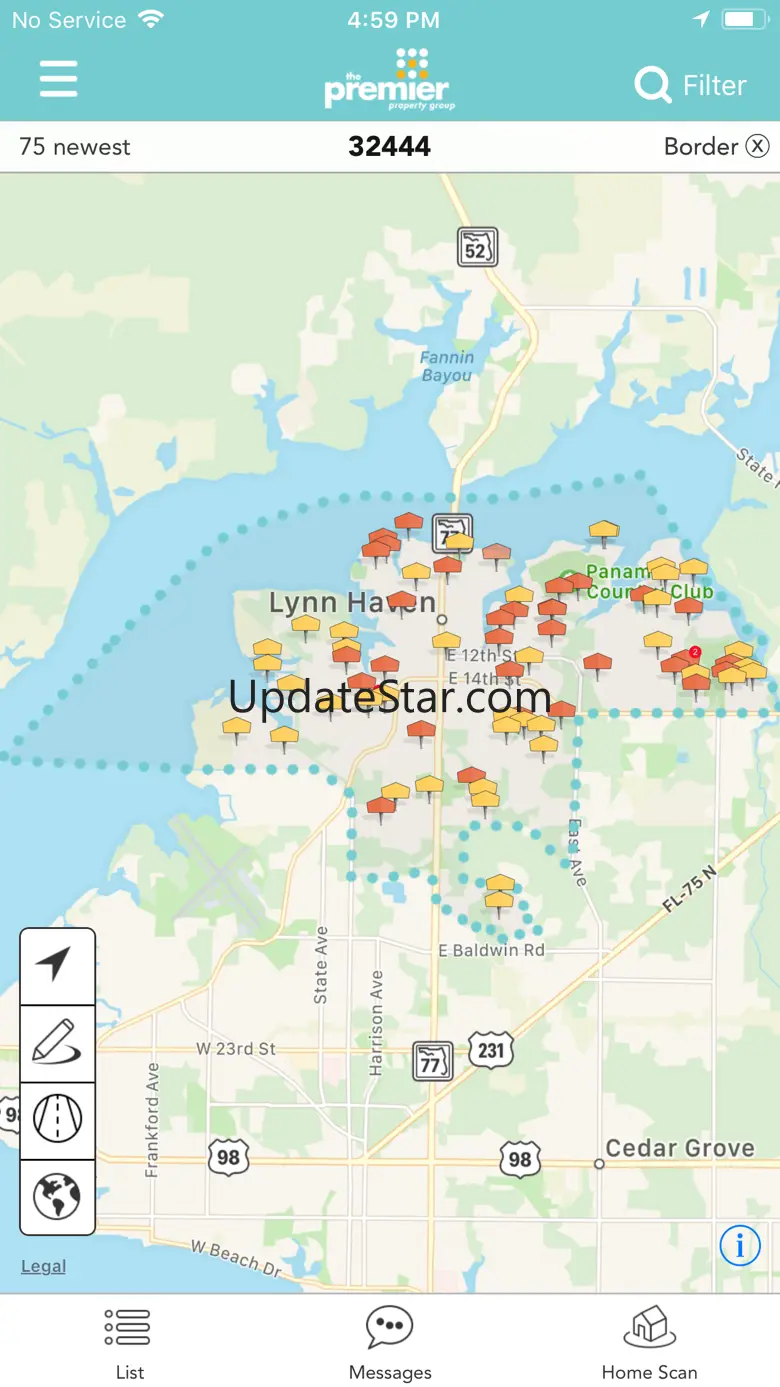Image resolution: width=780 pixels, height=1387 pixels.
Task: Open the hamburger menu
Action: tap(58, 79)
